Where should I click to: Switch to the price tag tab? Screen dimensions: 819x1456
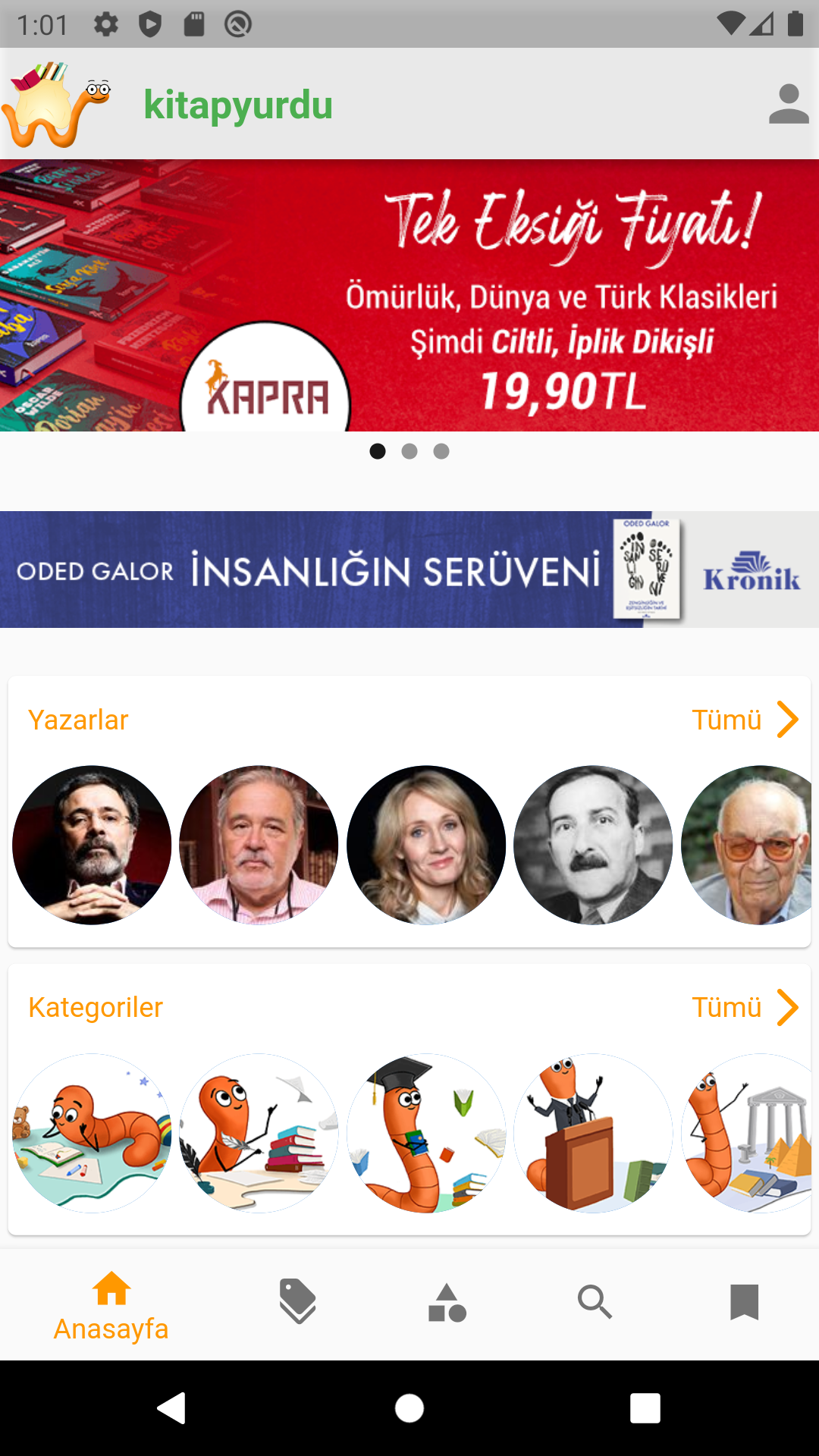tap(298, 1301)
